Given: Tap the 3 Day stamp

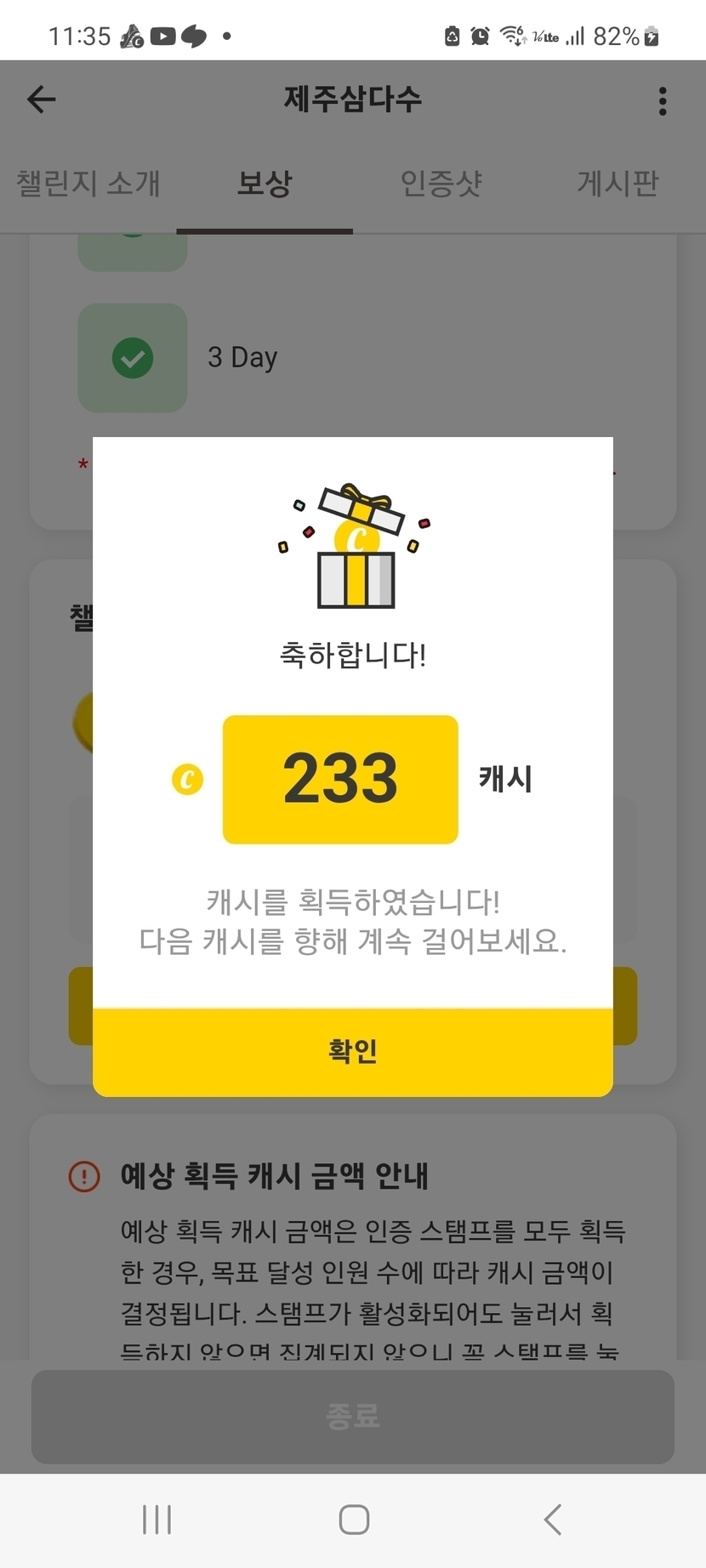Looking at the screenshot, I should click(133, 358).
